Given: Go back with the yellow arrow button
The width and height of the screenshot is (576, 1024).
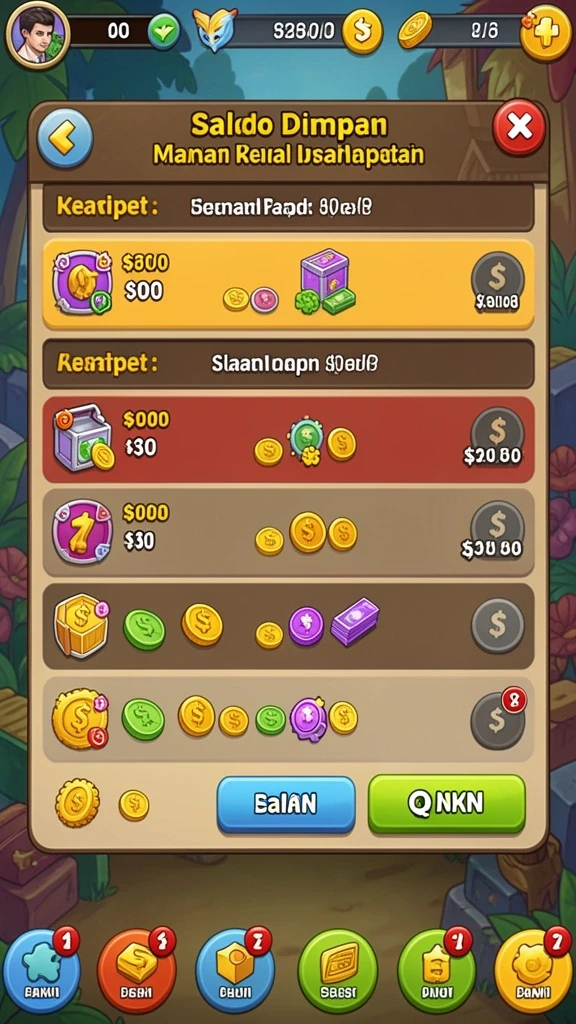Looking at the screenshot, I should (x=64, y=138).
